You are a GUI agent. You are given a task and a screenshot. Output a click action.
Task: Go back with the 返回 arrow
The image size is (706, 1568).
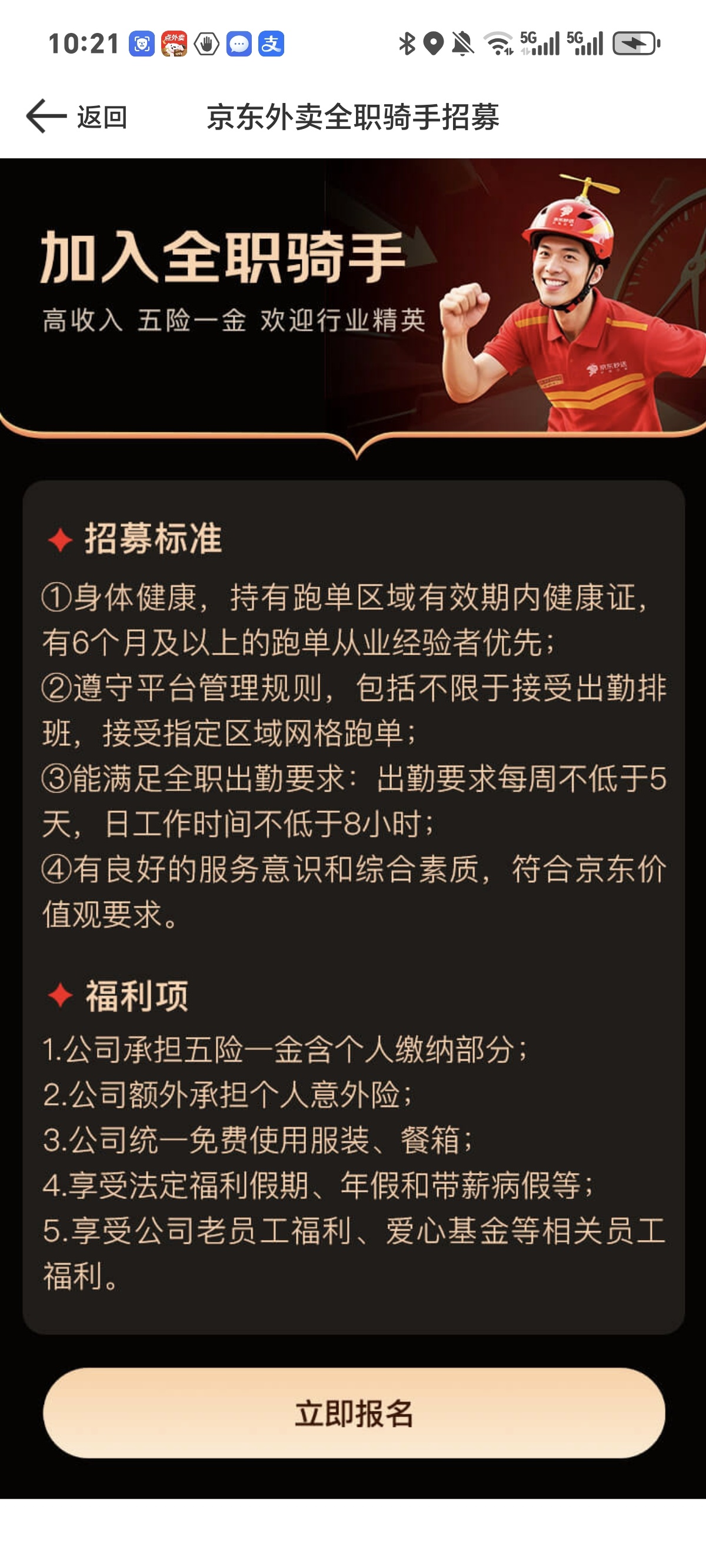pyautogui.click(x=47, y=117)
